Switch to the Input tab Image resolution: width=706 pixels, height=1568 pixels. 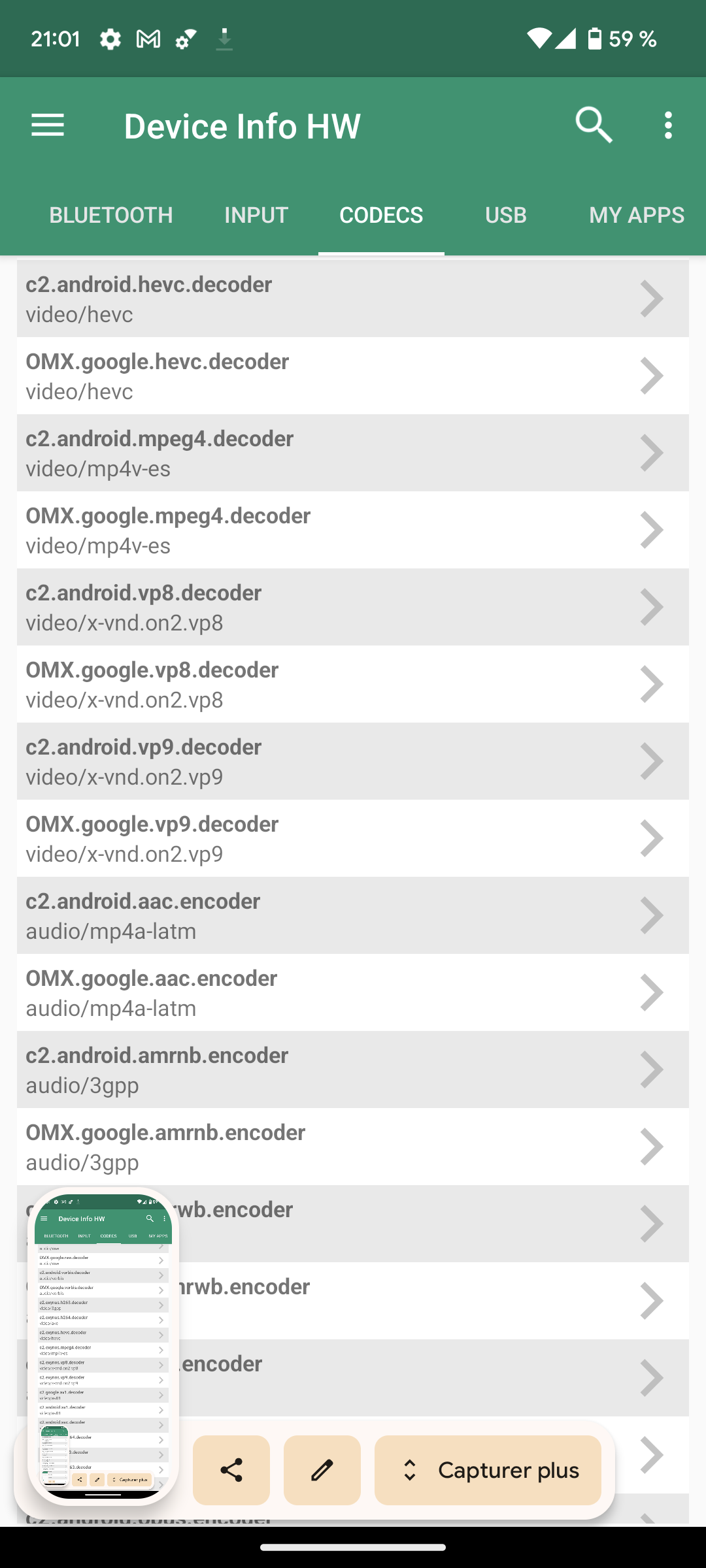pyautogui.click(x=256, y=215)
